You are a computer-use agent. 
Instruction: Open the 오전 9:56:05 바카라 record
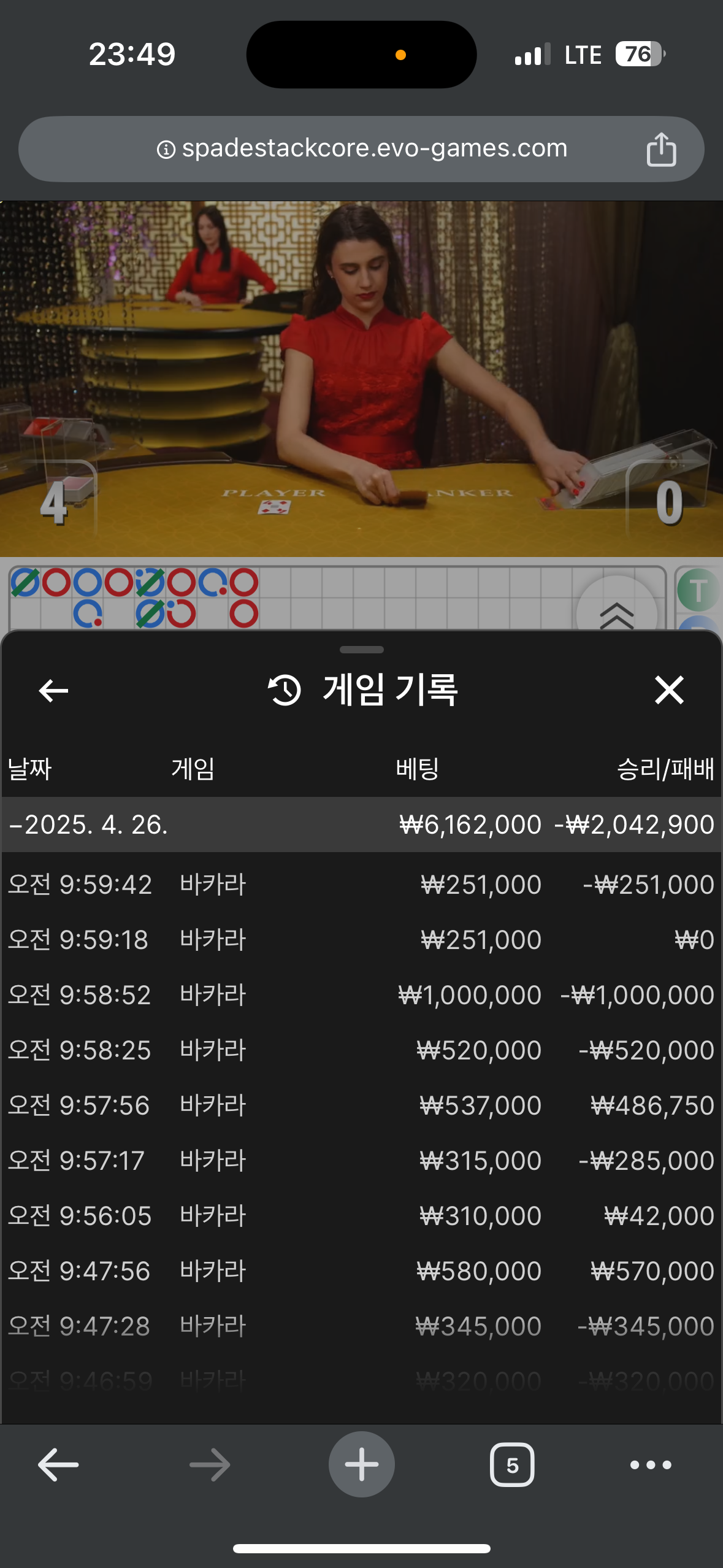pyautogui.click(x=361, y=1216)
